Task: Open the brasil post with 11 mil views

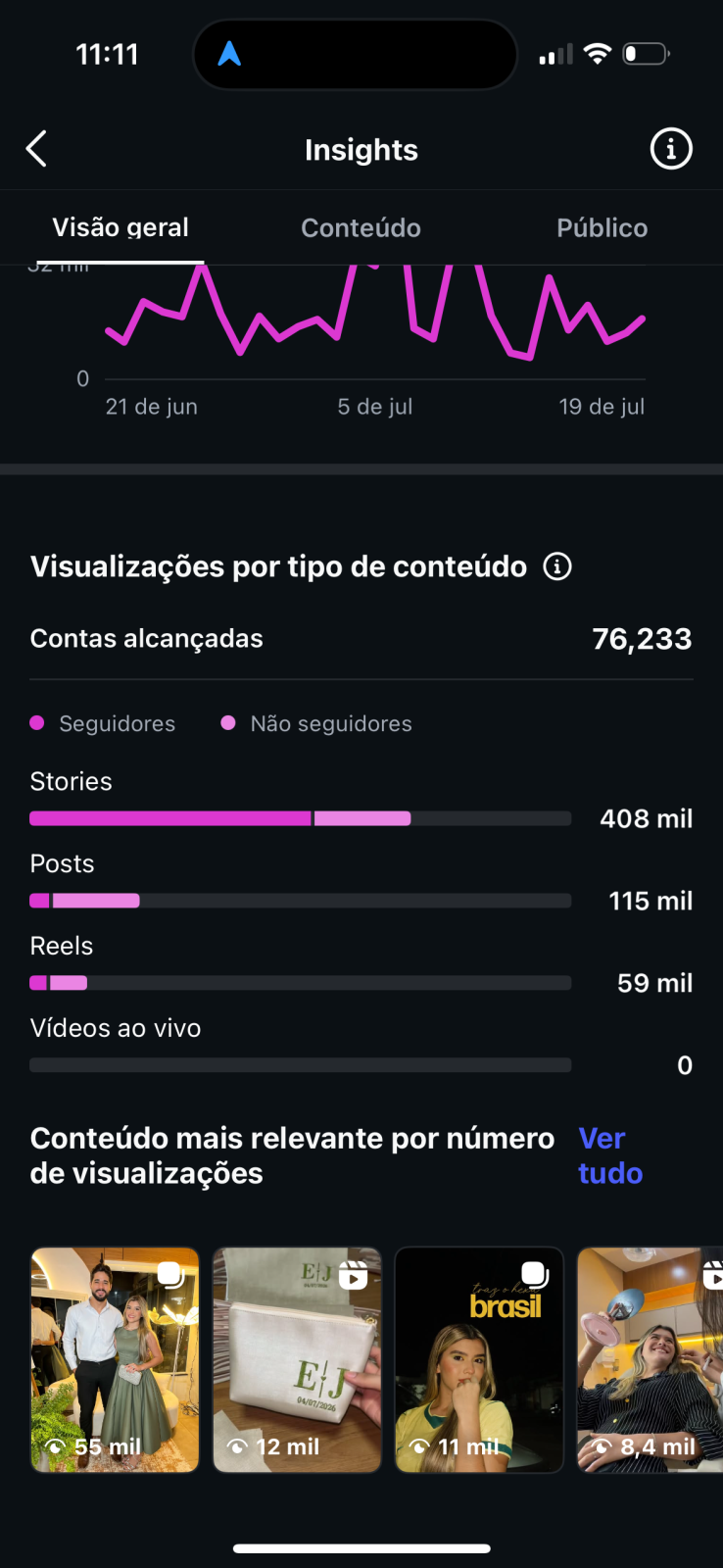Action: point(479,1359)
